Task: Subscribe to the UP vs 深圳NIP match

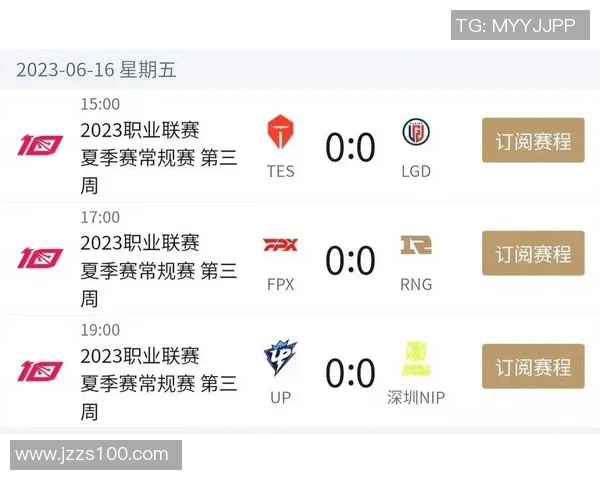Action: tap(533, 367)
